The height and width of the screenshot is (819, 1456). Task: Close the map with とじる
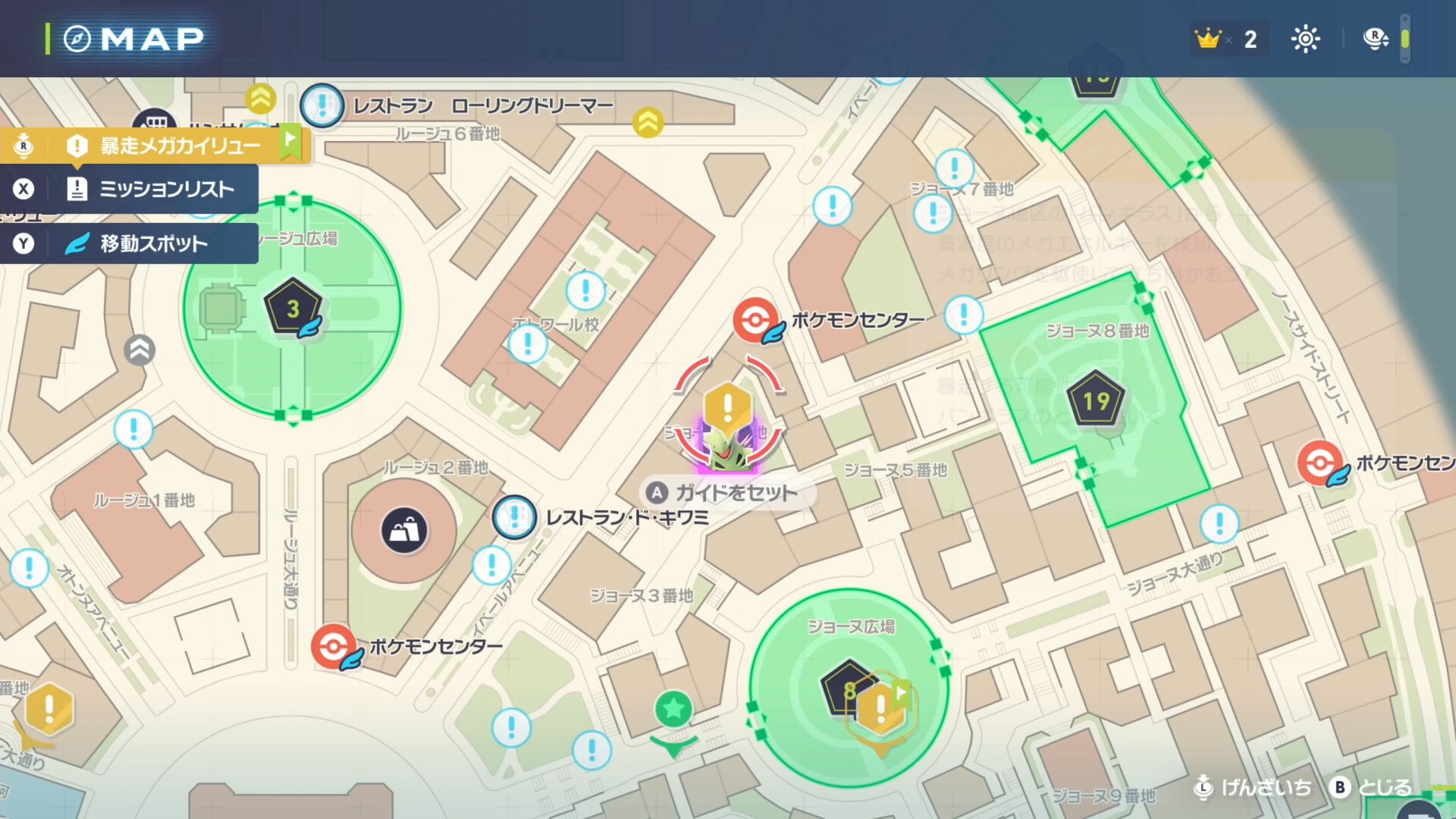pyautogui.click(x=1374, y=787)
